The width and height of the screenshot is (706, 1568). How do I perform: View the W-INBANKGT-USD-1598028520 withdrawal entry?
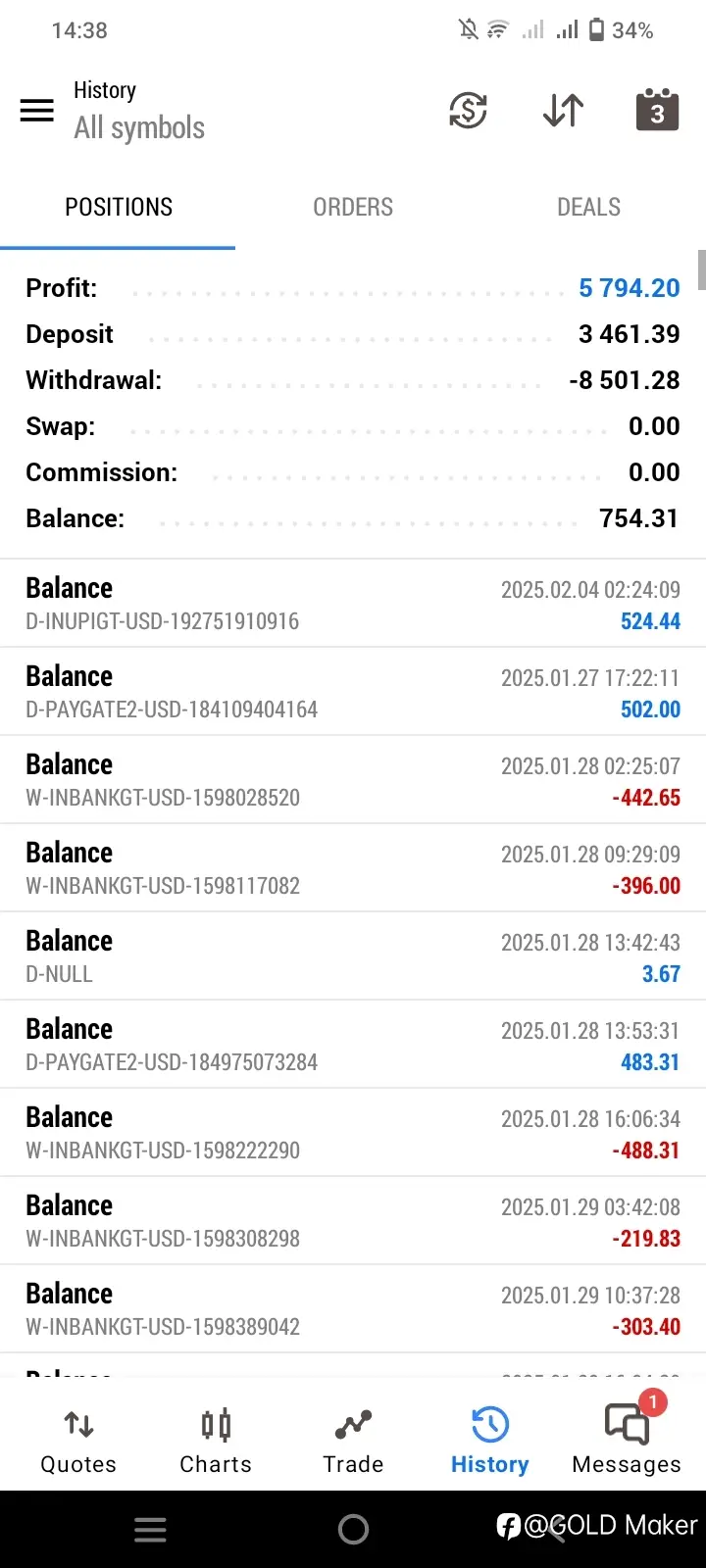coord(353,780)
